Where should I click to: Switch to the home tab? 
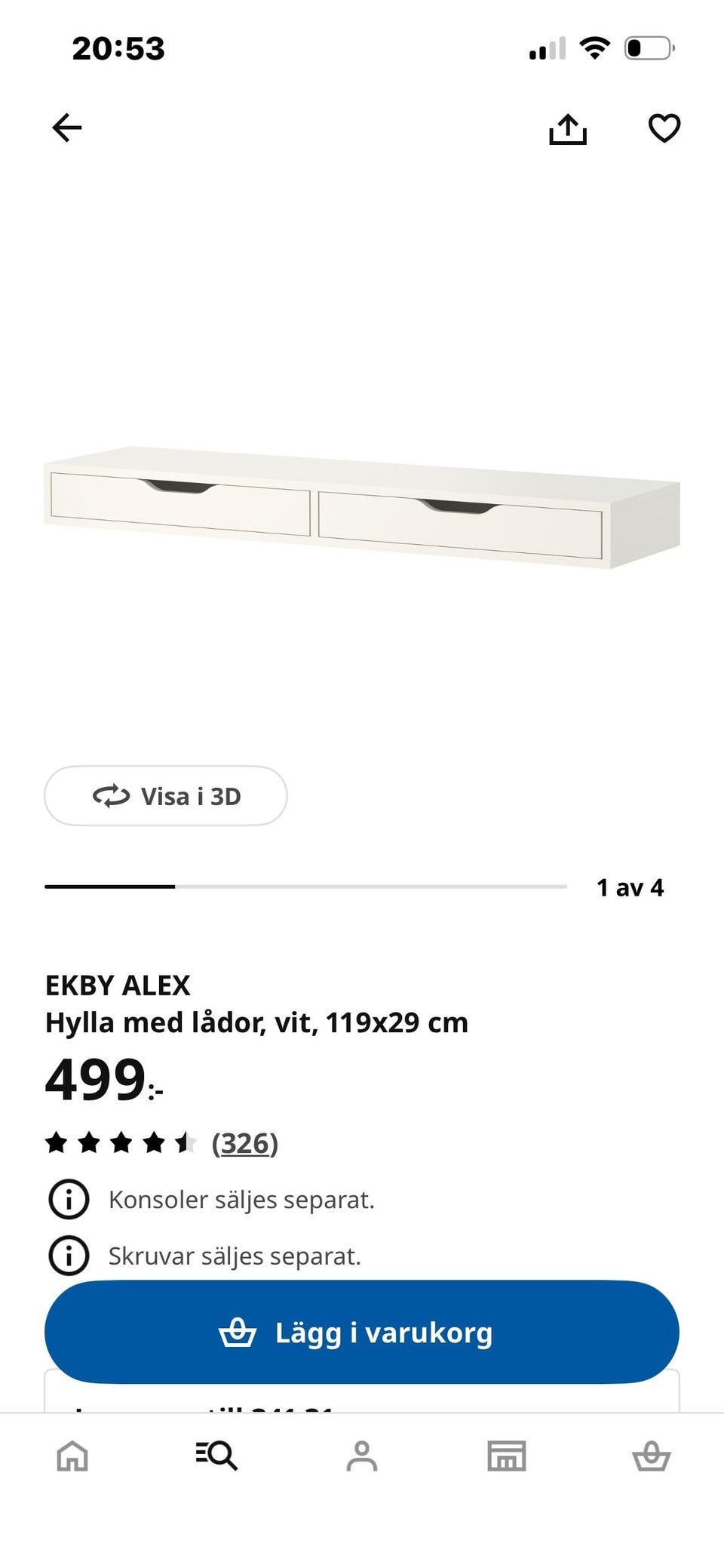tap(72, 1456)
